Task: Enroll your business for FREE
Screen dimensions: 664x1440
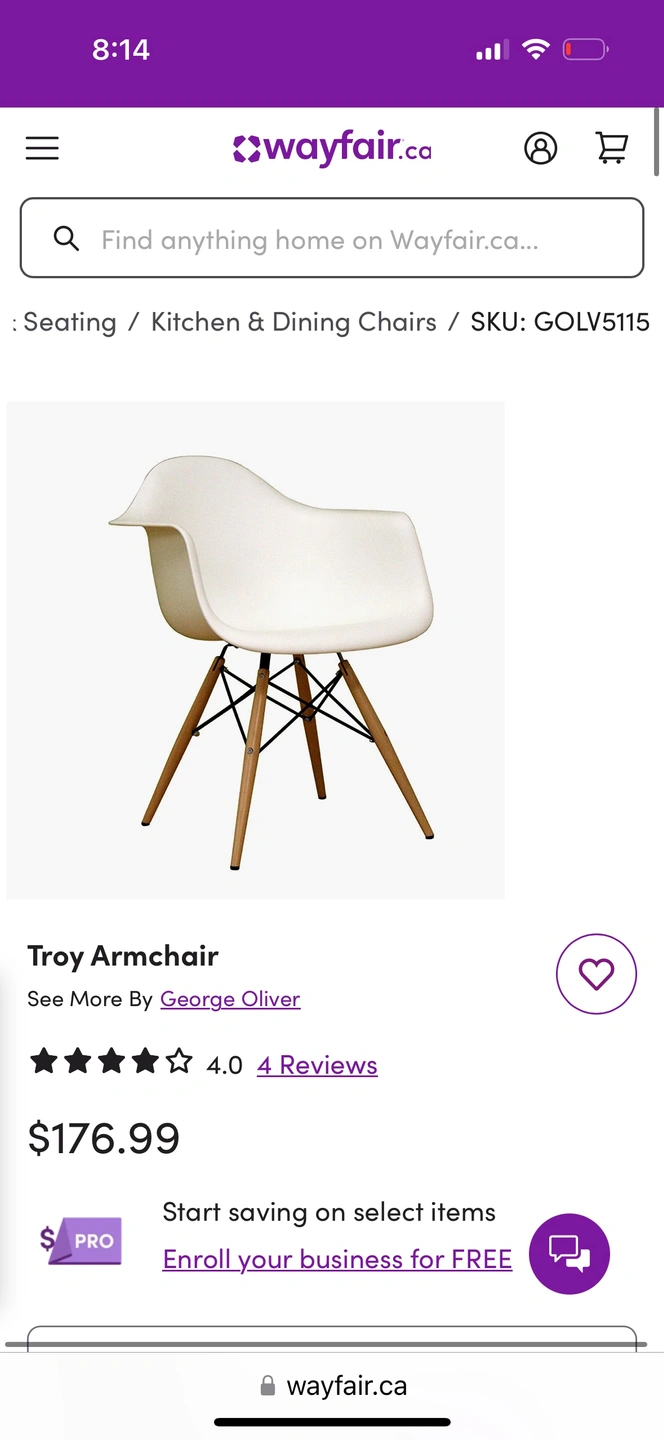Action: coord(337,1259)
